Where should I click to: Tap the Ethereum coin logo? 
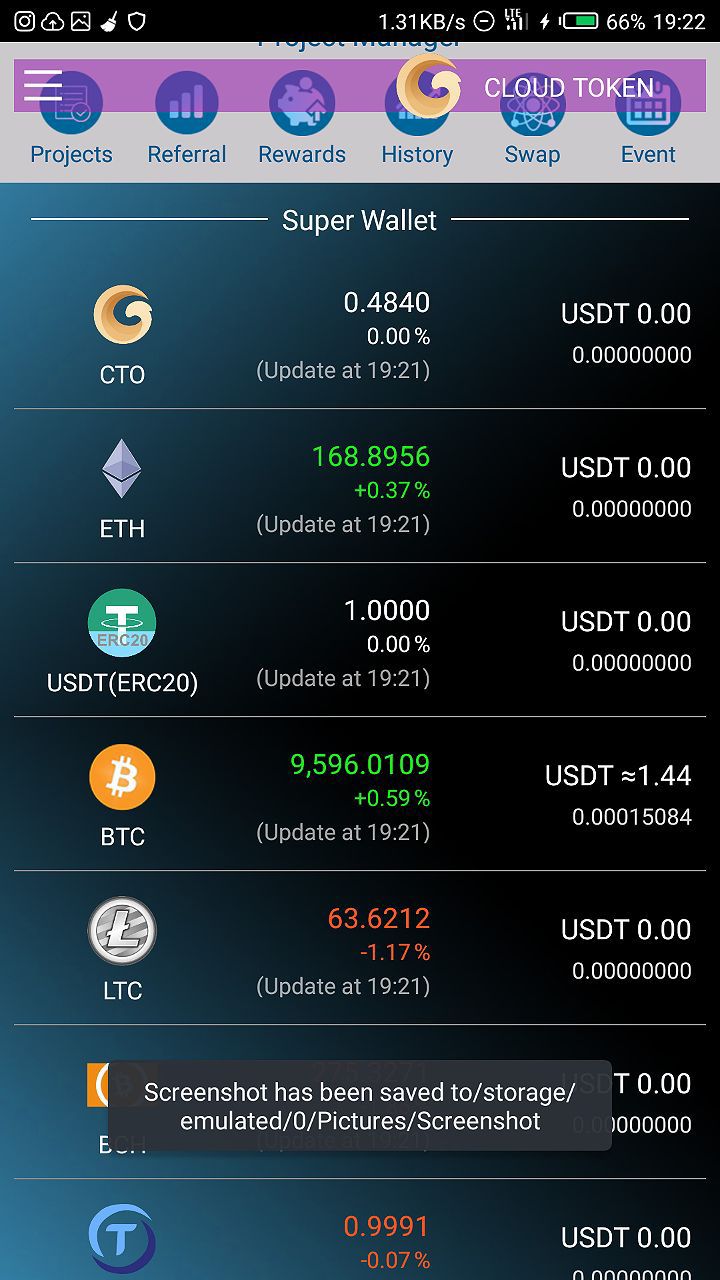pyautogui.click(x=121, y=469)
